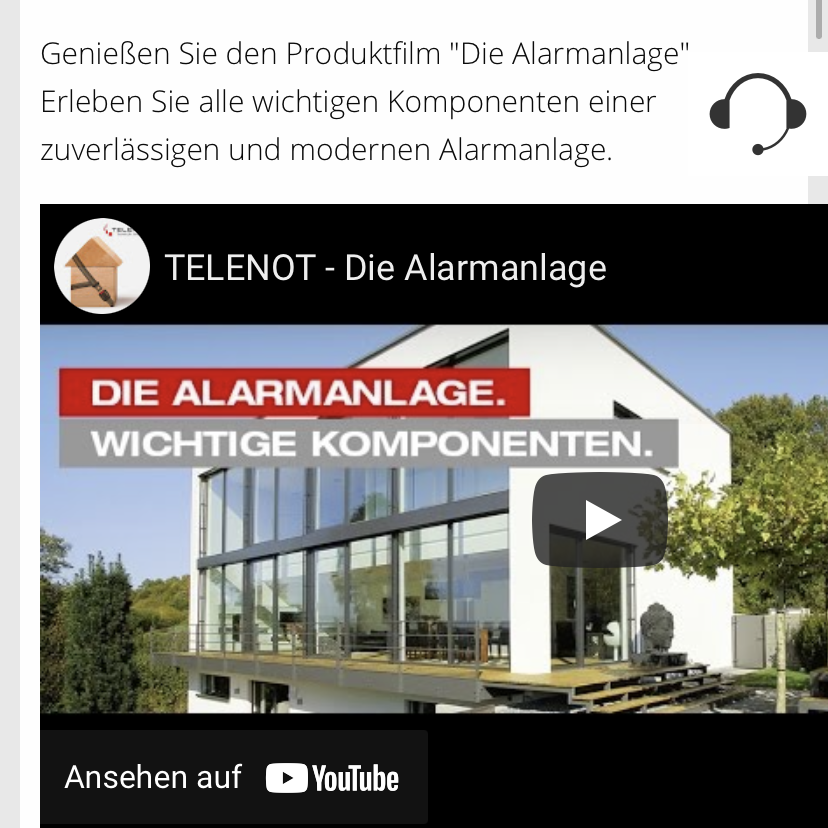Open Ansehen auf YouTube button
This screenshot has width=828, height=828.
click(x=233, y=778)
